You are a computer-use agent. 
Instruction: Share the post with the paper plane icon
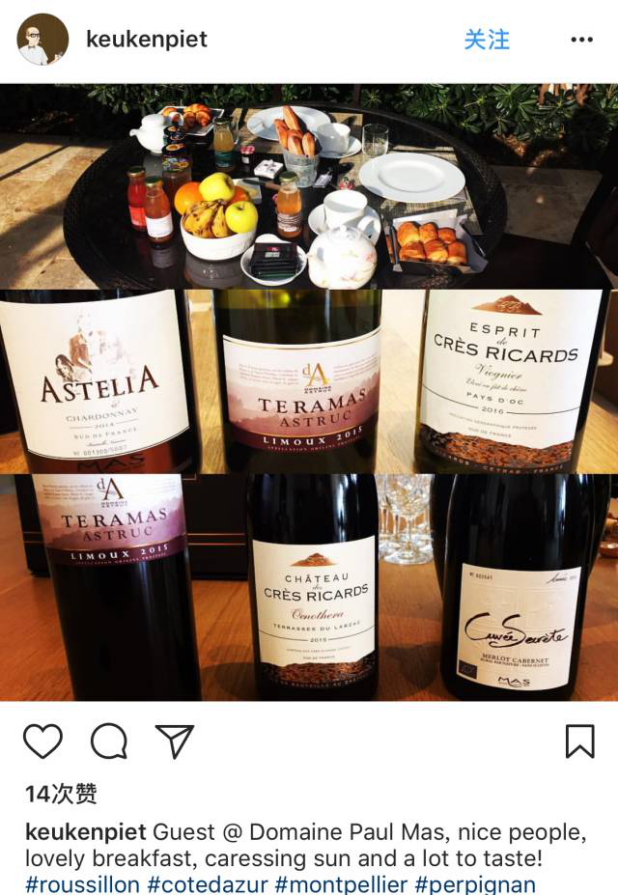[x=175, y=741]
